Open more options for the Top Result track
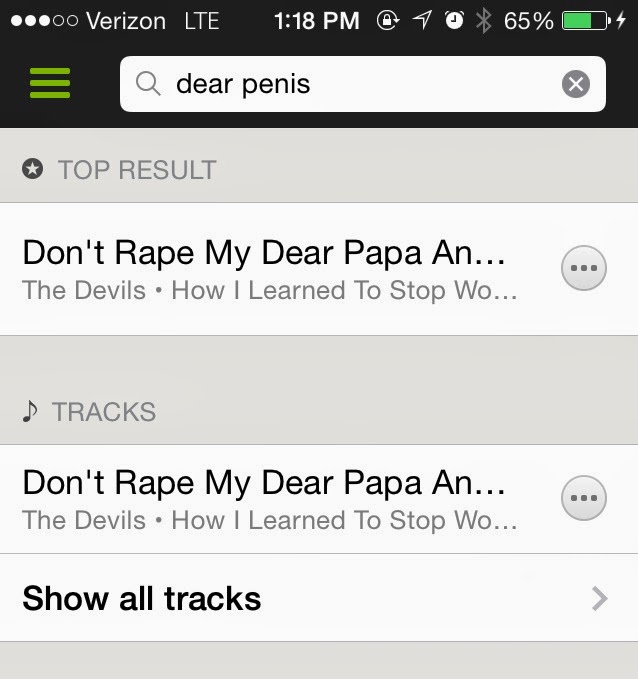 point(584,269)
